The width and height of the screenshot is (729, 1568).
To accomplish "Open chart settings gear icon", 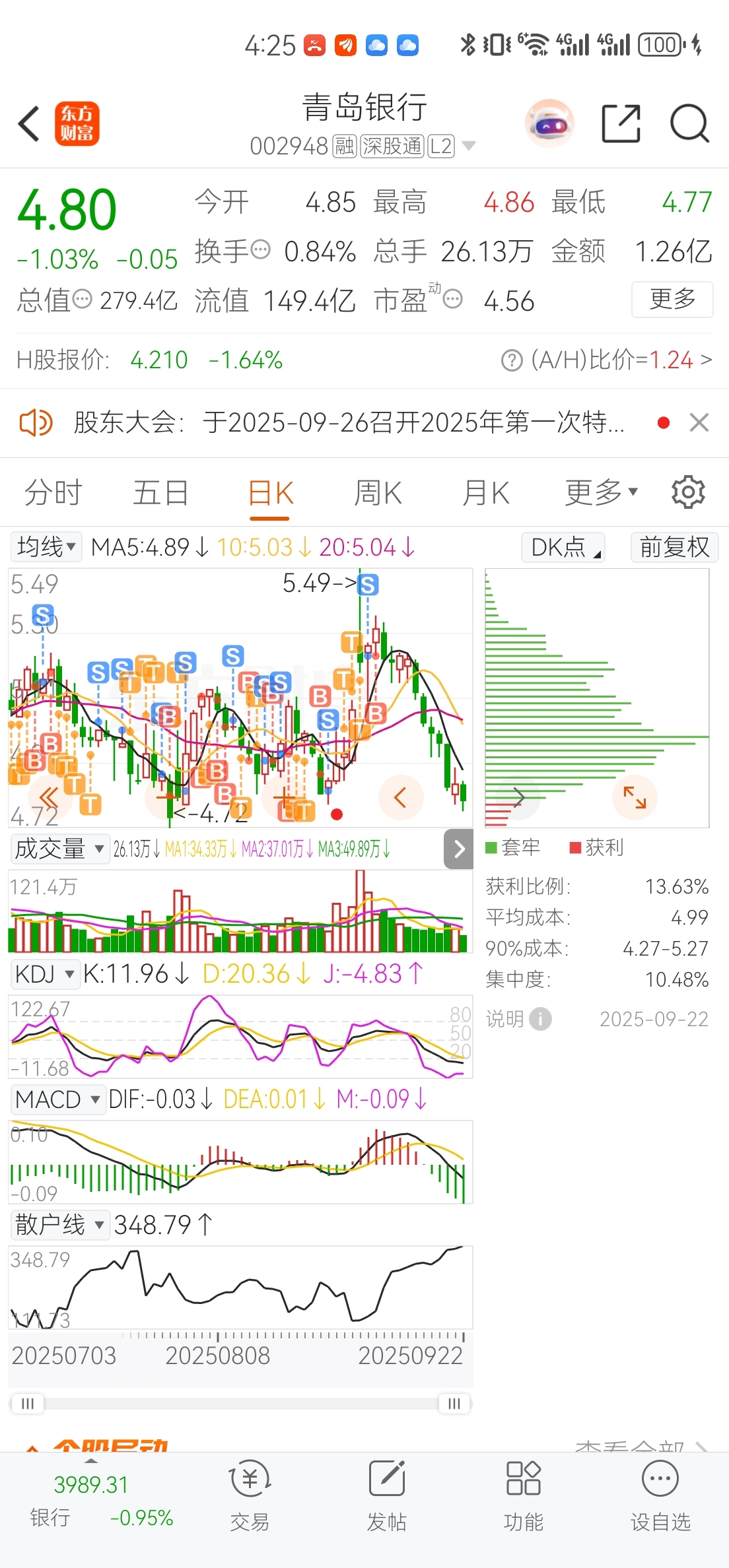I will coord(688,492).
